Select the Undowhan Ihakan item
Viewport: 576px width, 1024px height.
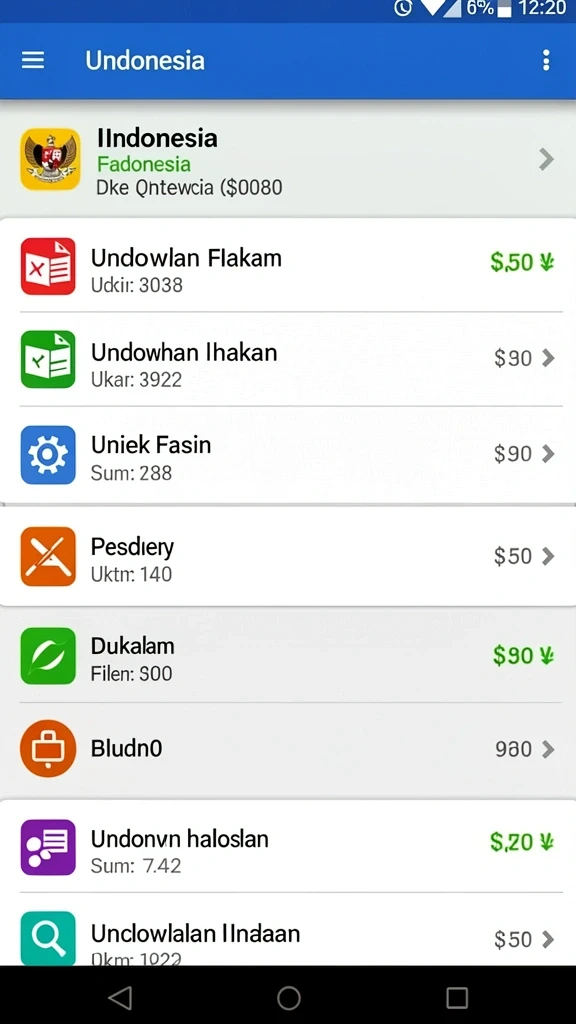coord(288,359)
